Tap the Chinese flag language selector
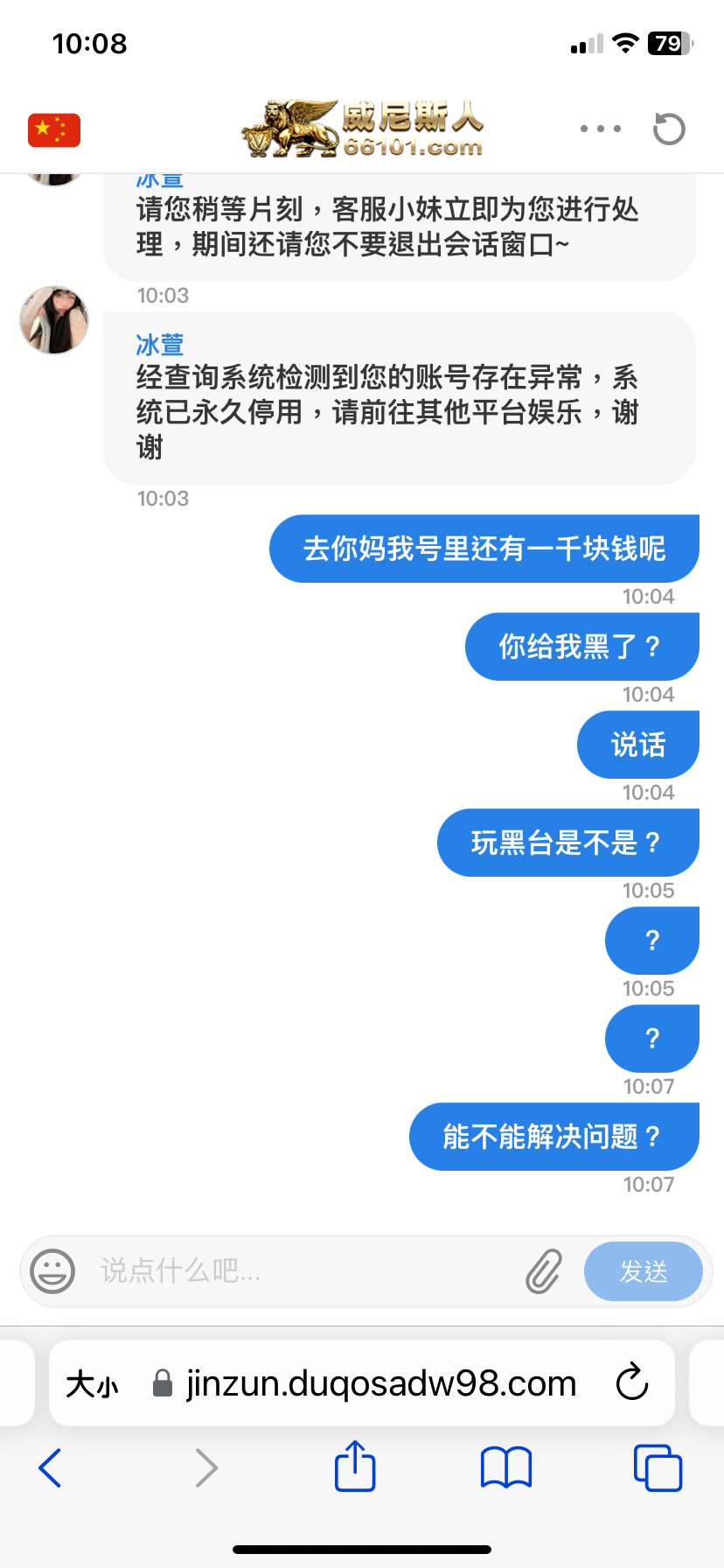Viewport: 724px width, 1568px height. tap(54, 130)
